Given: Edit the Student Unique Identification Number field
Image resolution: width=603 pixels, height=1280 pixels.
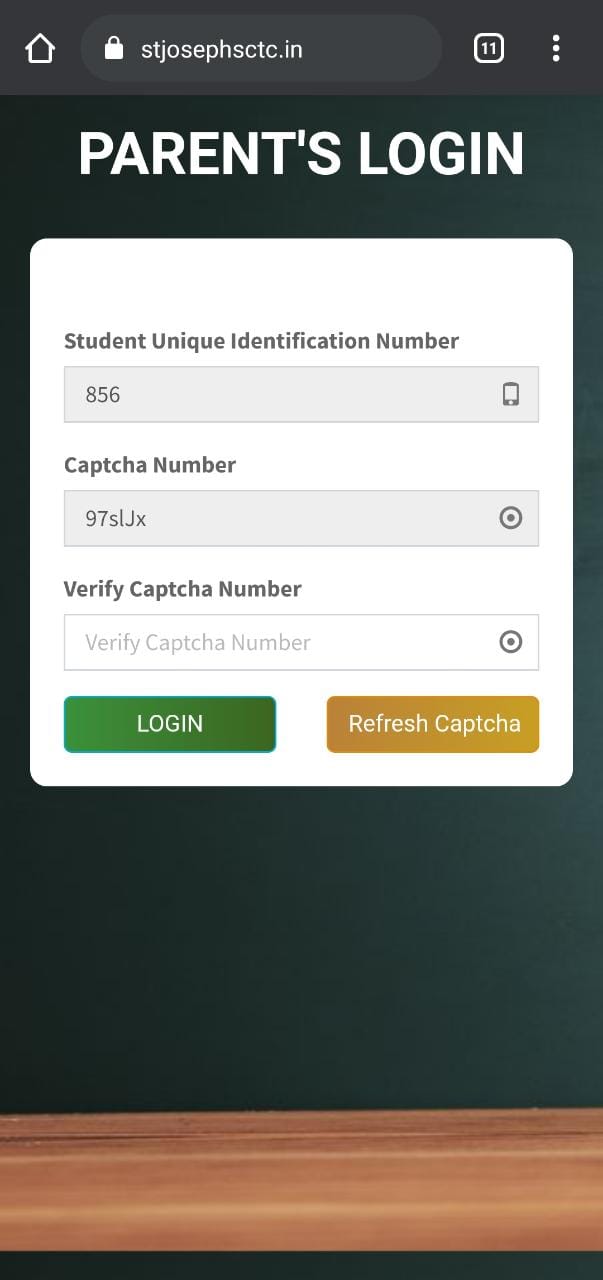Looking at the screenshot, I should [x=280, y=394].
